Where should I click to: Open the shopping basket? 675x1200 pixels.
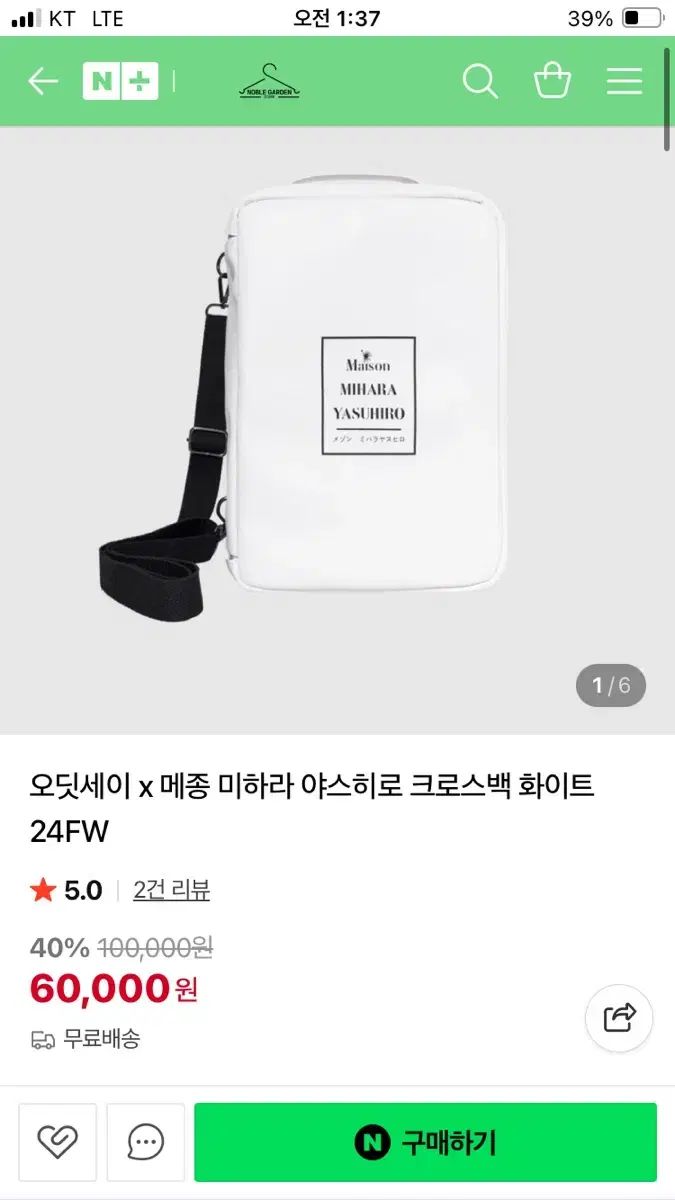coord(552,81)
